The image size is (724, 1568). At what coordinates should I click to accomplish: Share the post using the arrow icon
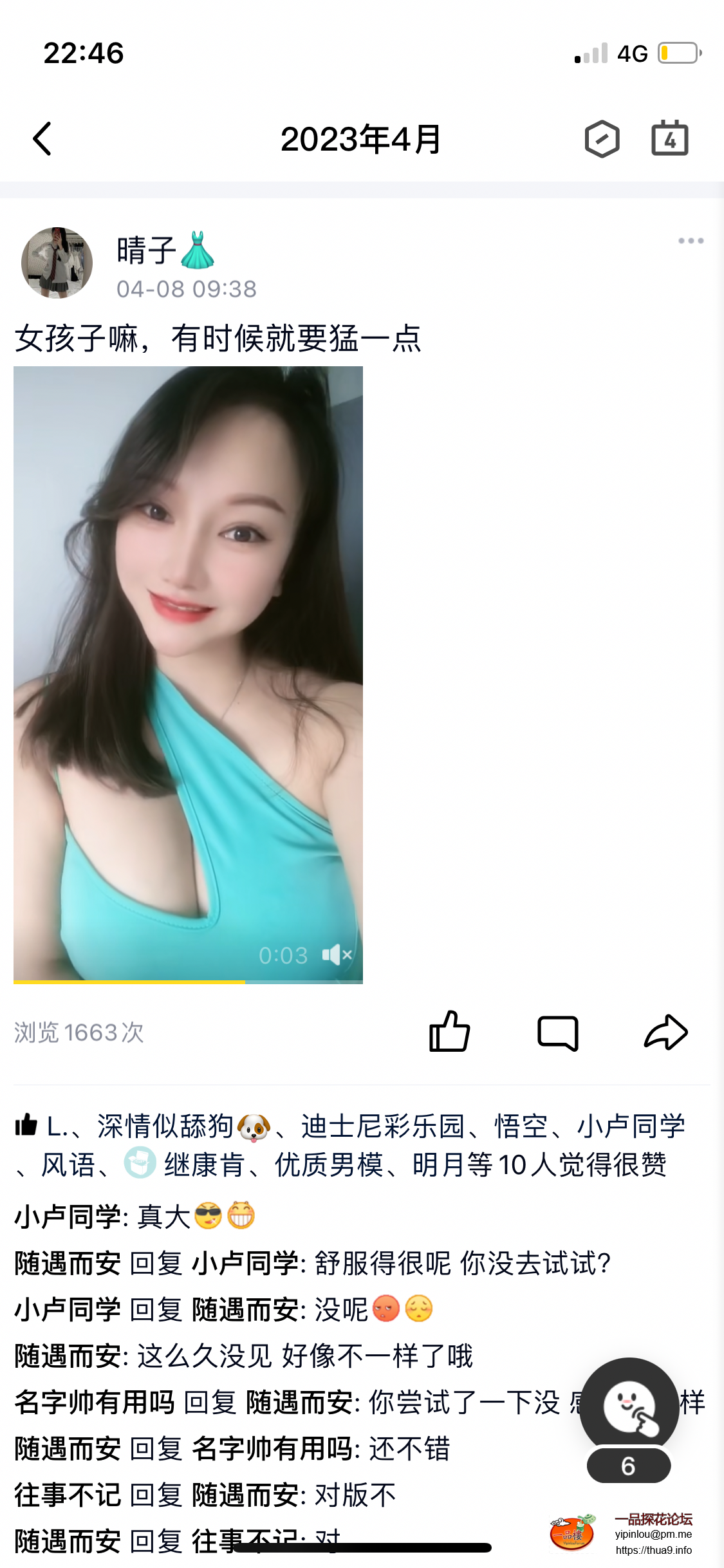click(667, 1032)
